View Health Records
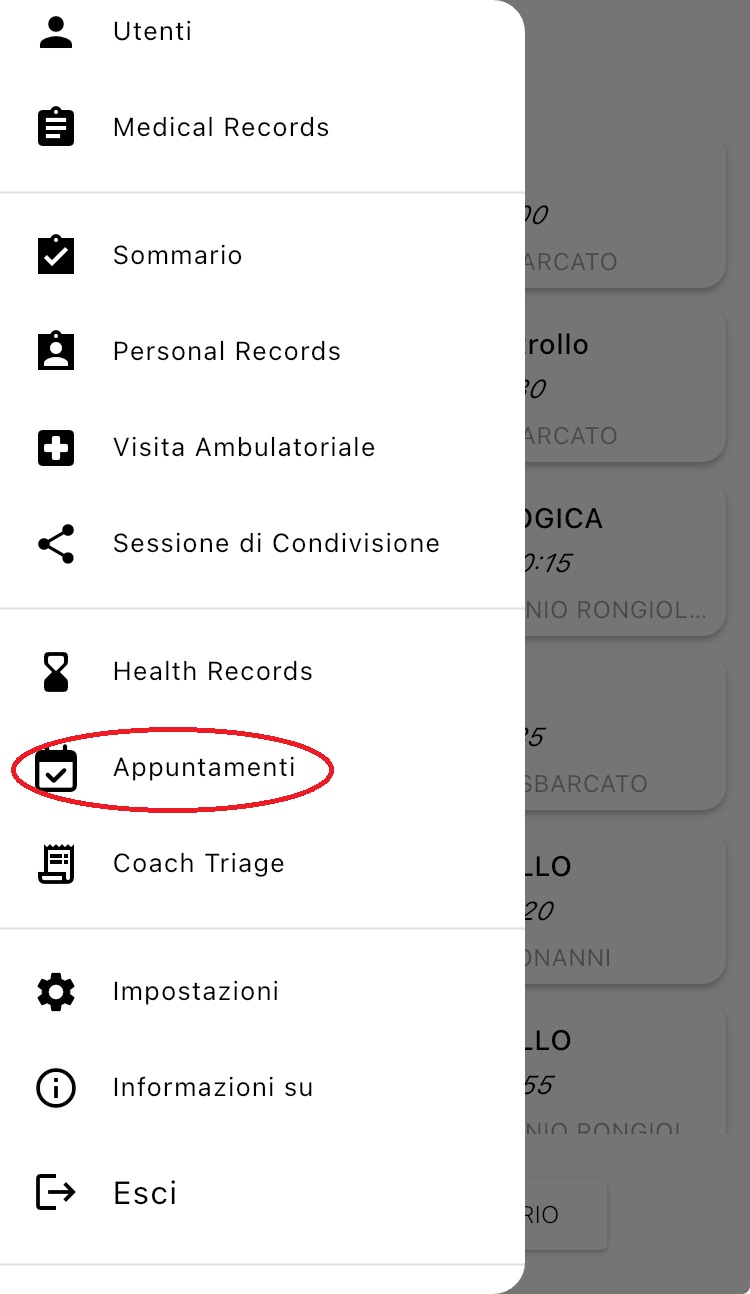The width and height of the screenshot is (750, 1294). pyautogui.click(x=212, y=671)
